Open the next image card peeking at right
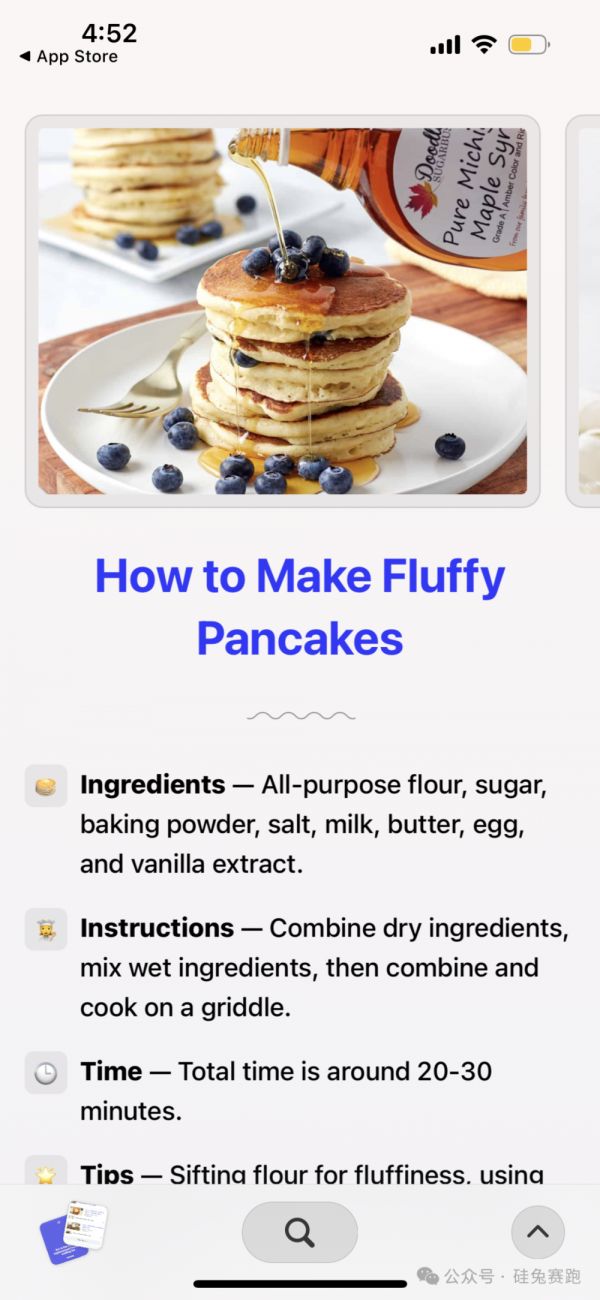The image size is (600, 1300). click(585, 311)
